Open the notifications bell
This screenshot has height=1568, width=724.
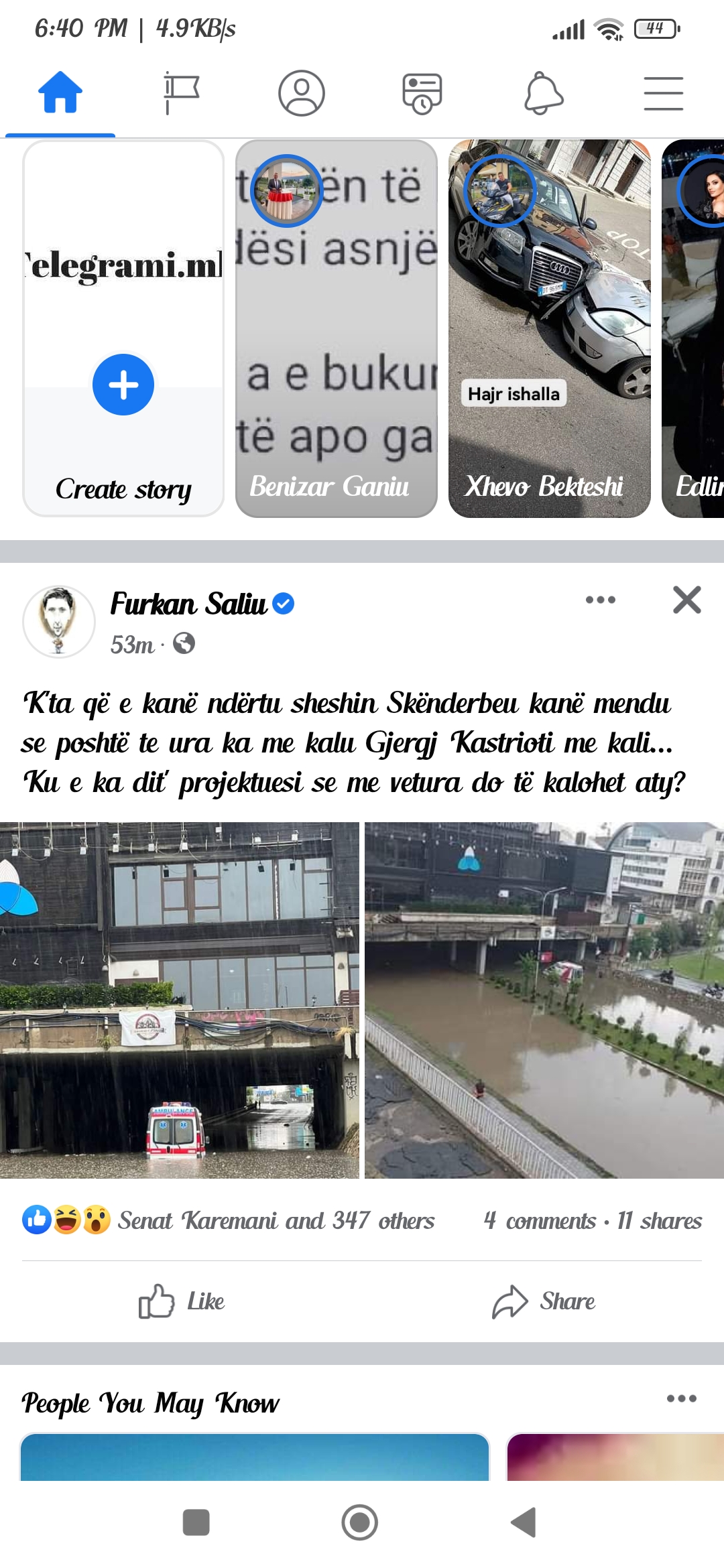coord(543,92)
